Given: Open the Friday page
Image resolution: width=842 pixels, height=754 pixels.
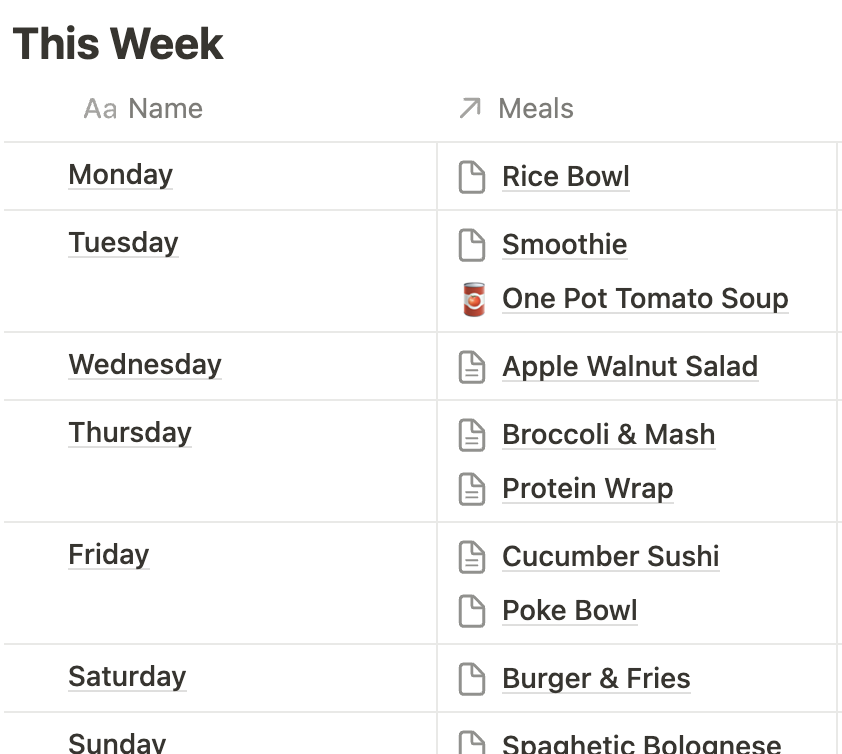Looking at the screenshot, I should (x=108, y=555).
